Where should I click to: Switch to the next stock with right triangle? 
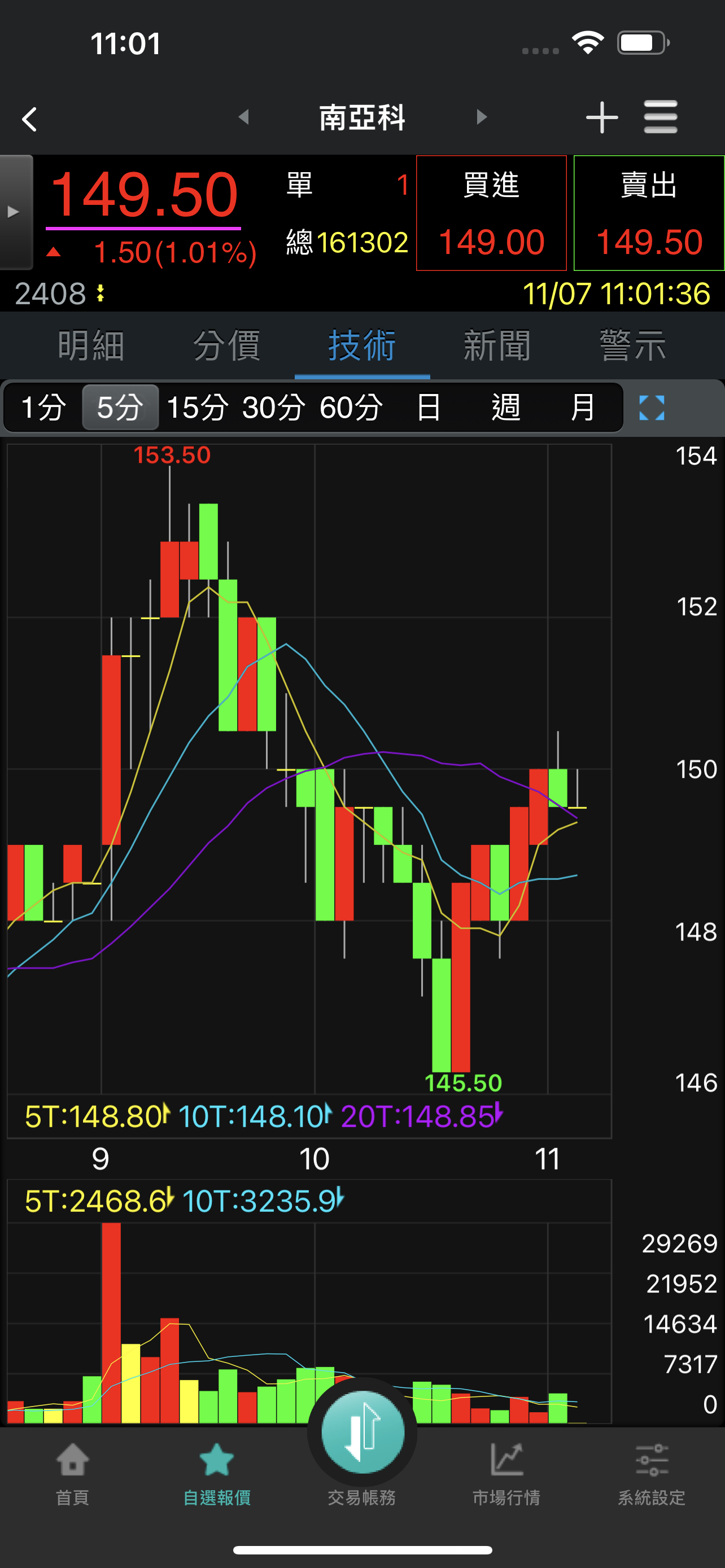(x=482, y=117)
